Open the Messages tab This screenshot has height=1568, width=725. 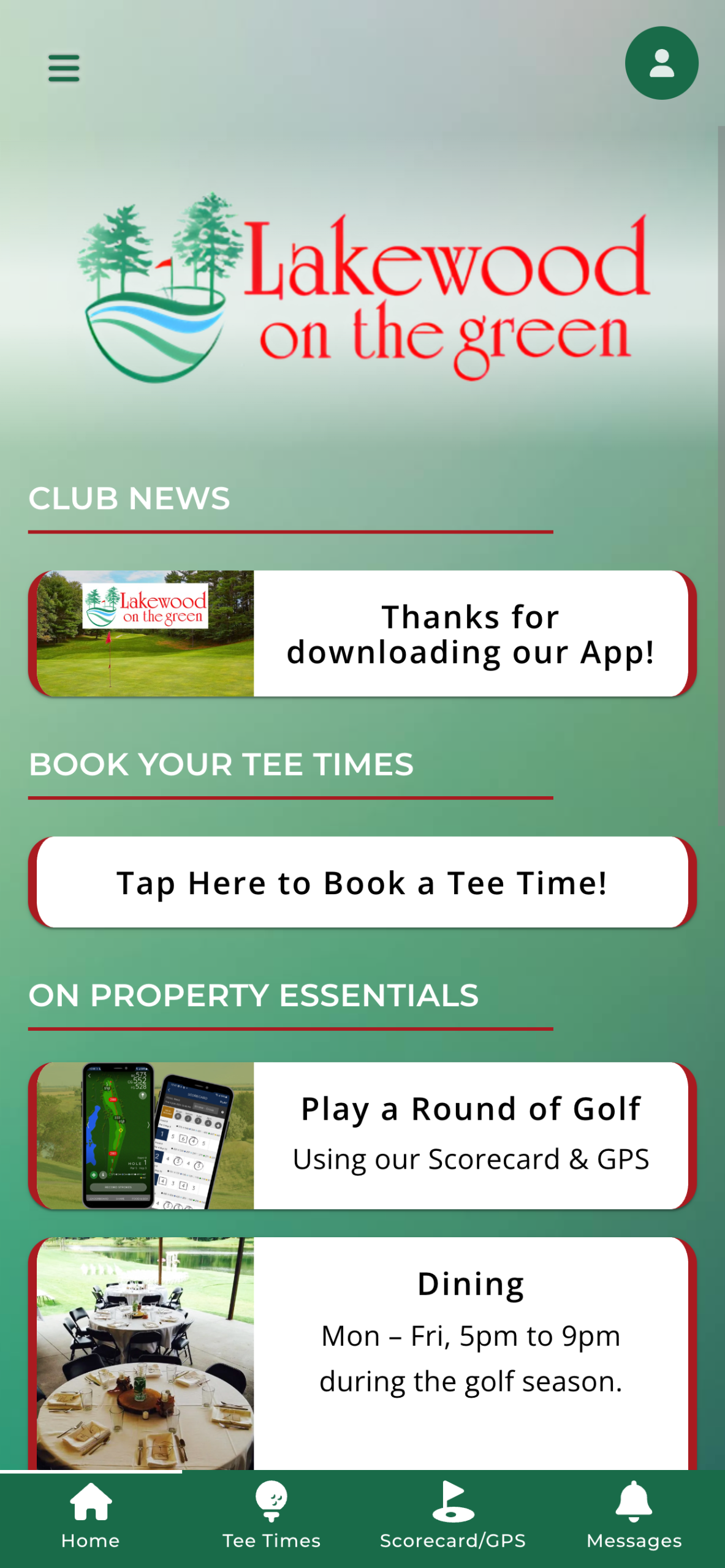634,1518
